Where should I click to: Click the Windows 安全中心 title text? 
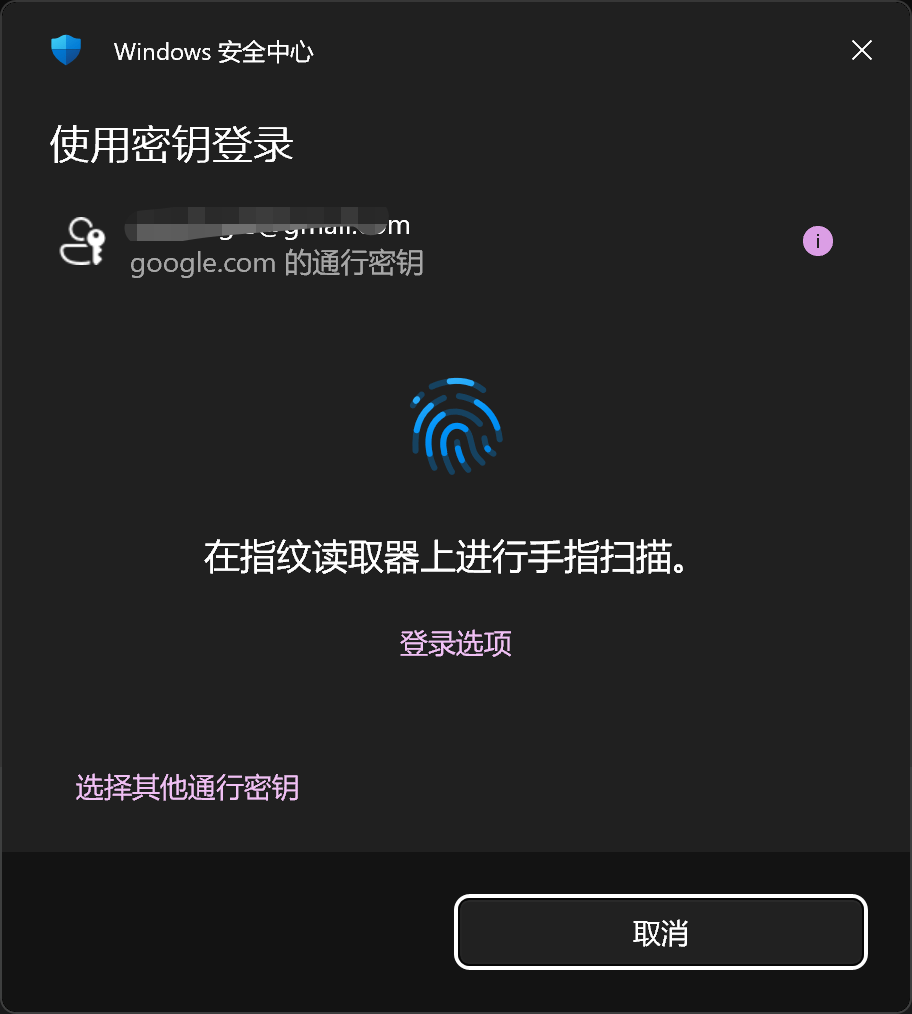tap(213, 50)
